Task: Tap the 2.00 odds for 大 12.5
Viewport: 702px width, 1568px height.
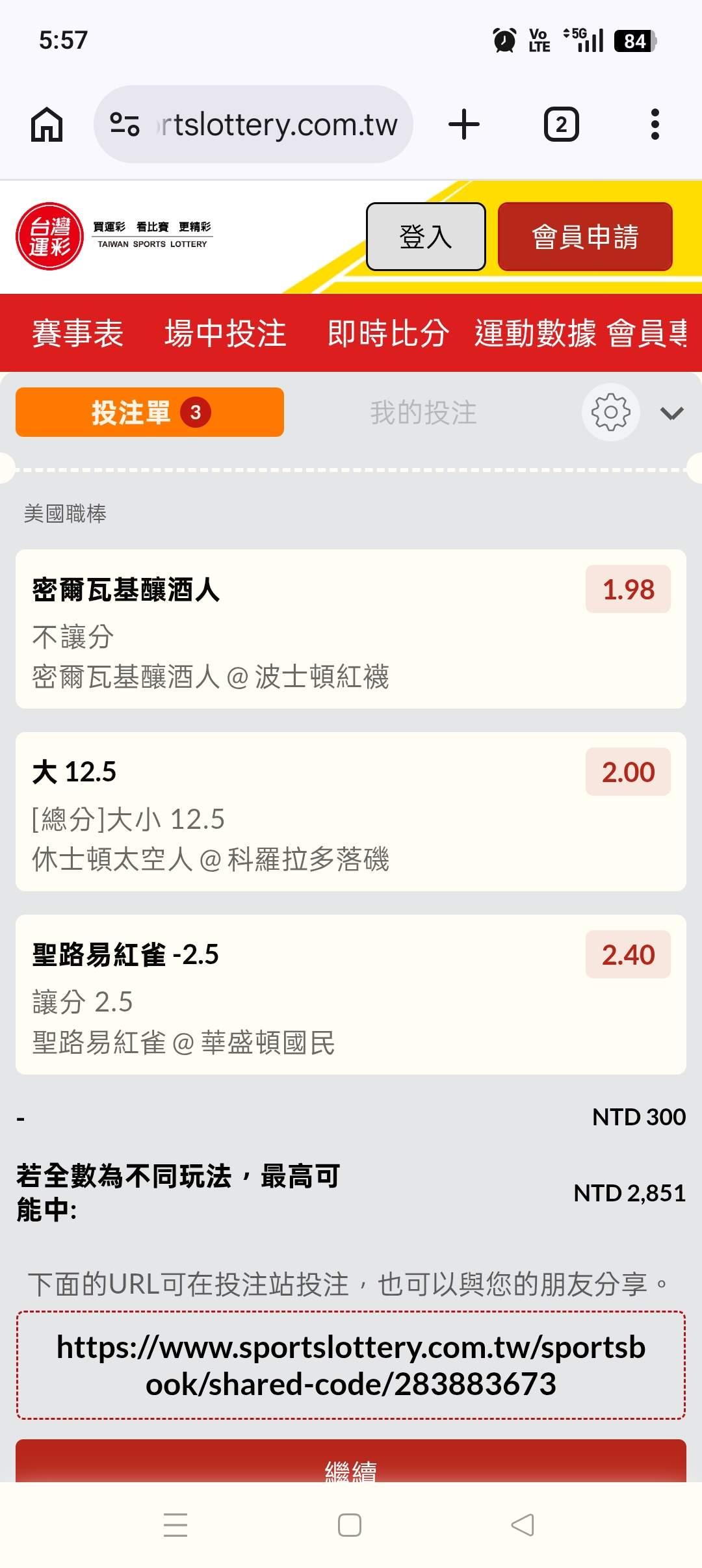Action: [628, 772]
